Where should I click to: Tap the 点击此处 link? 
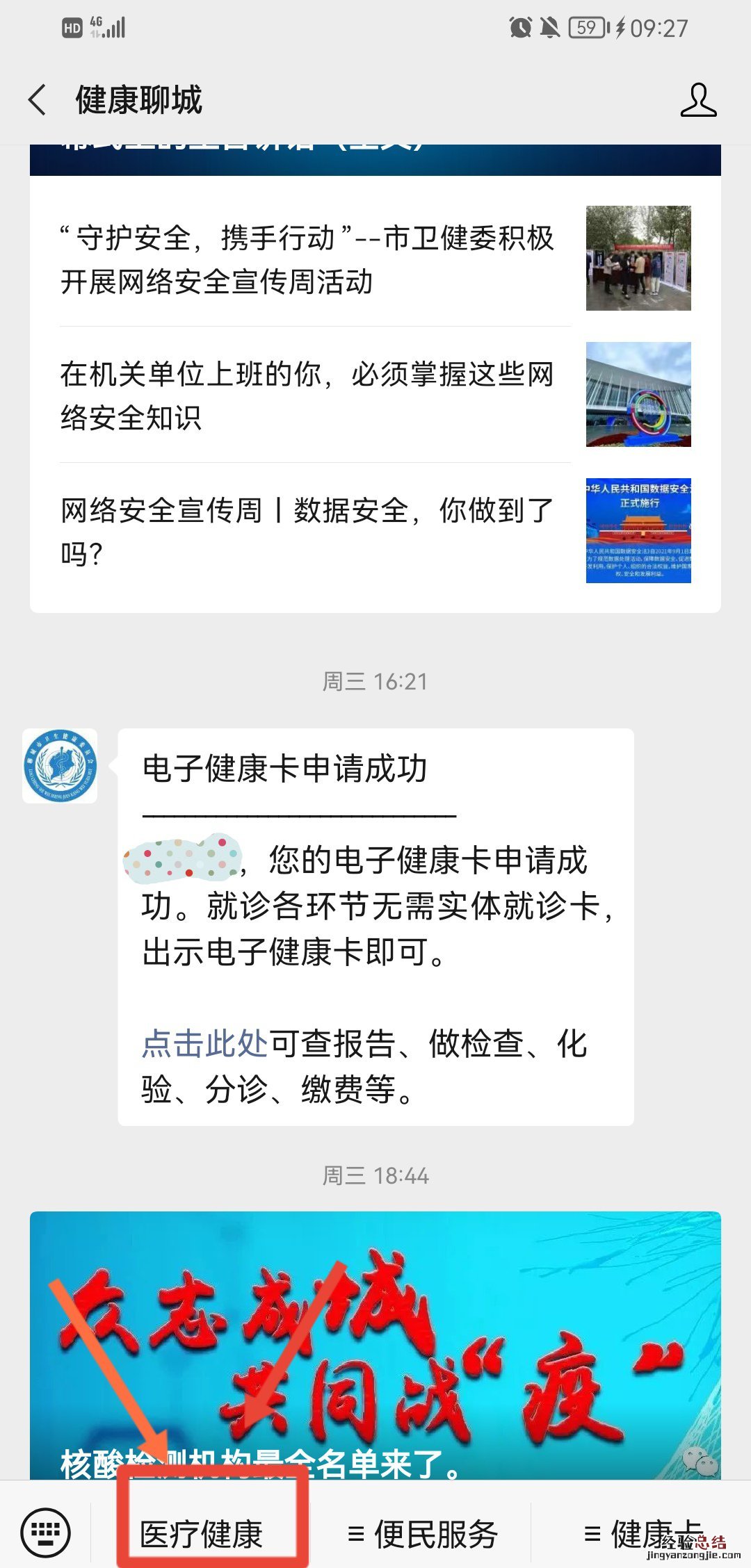(204, 1044)
